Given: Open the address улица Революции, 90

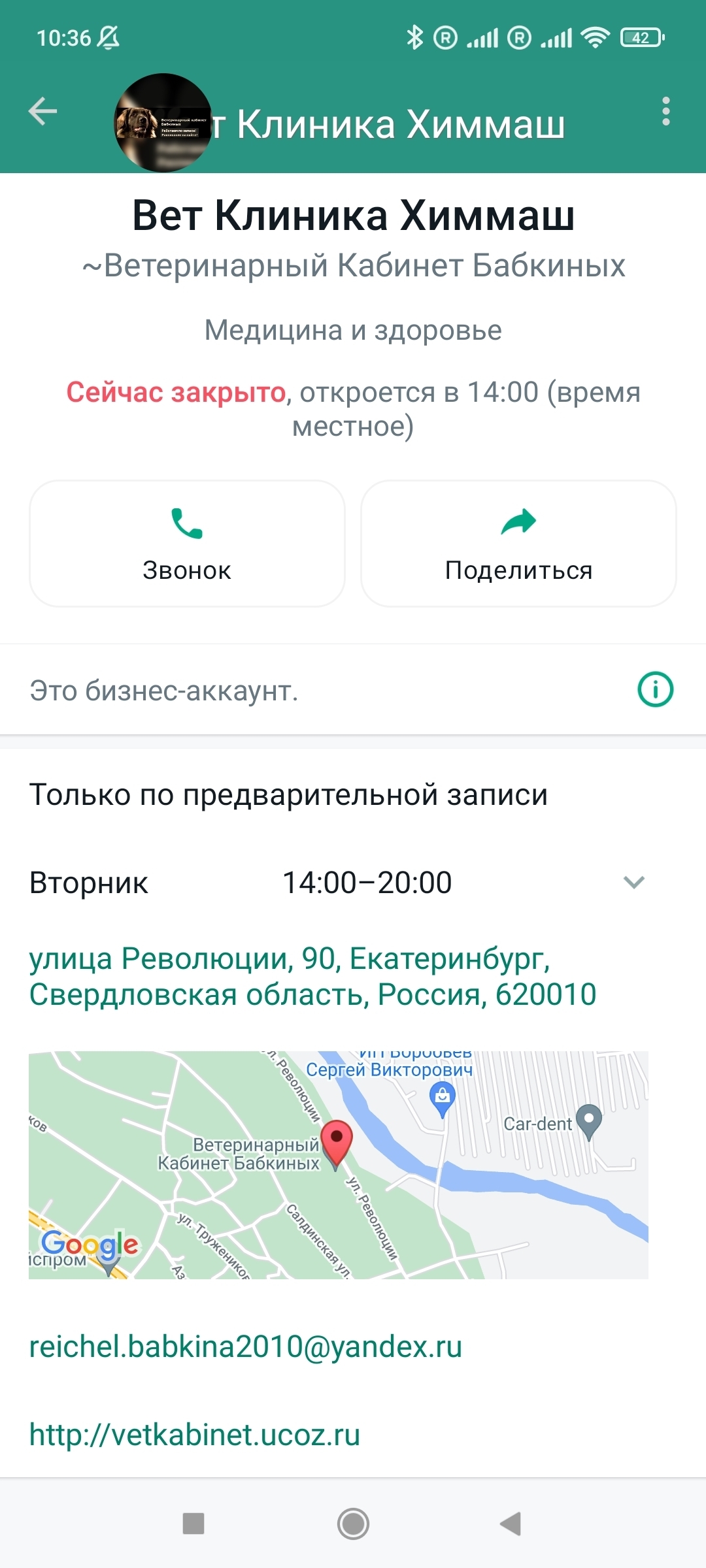Looking at the screenshot, I should click(312, 977).
